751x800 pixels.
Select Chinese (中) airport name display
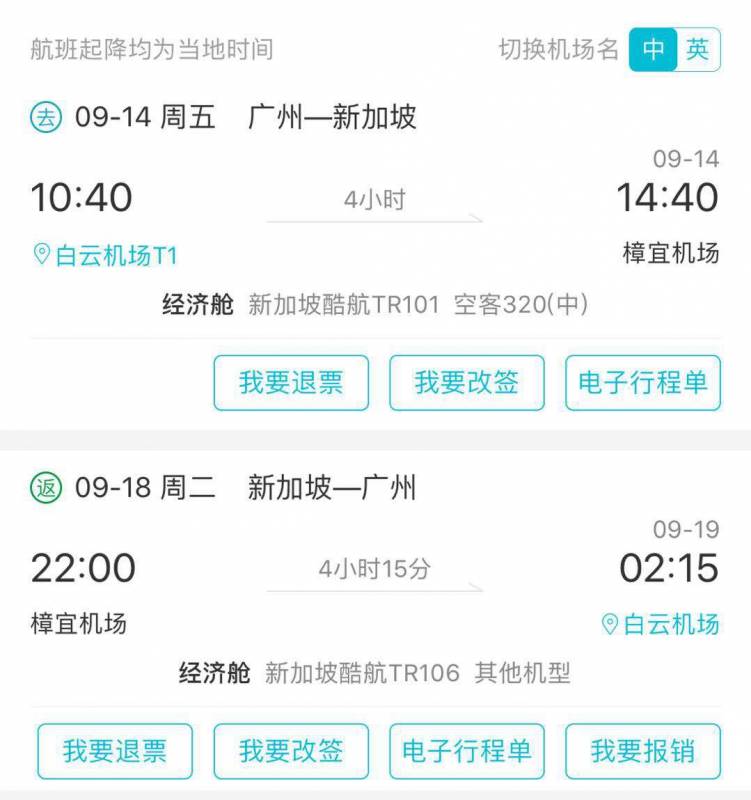click(x=654, y=49)
